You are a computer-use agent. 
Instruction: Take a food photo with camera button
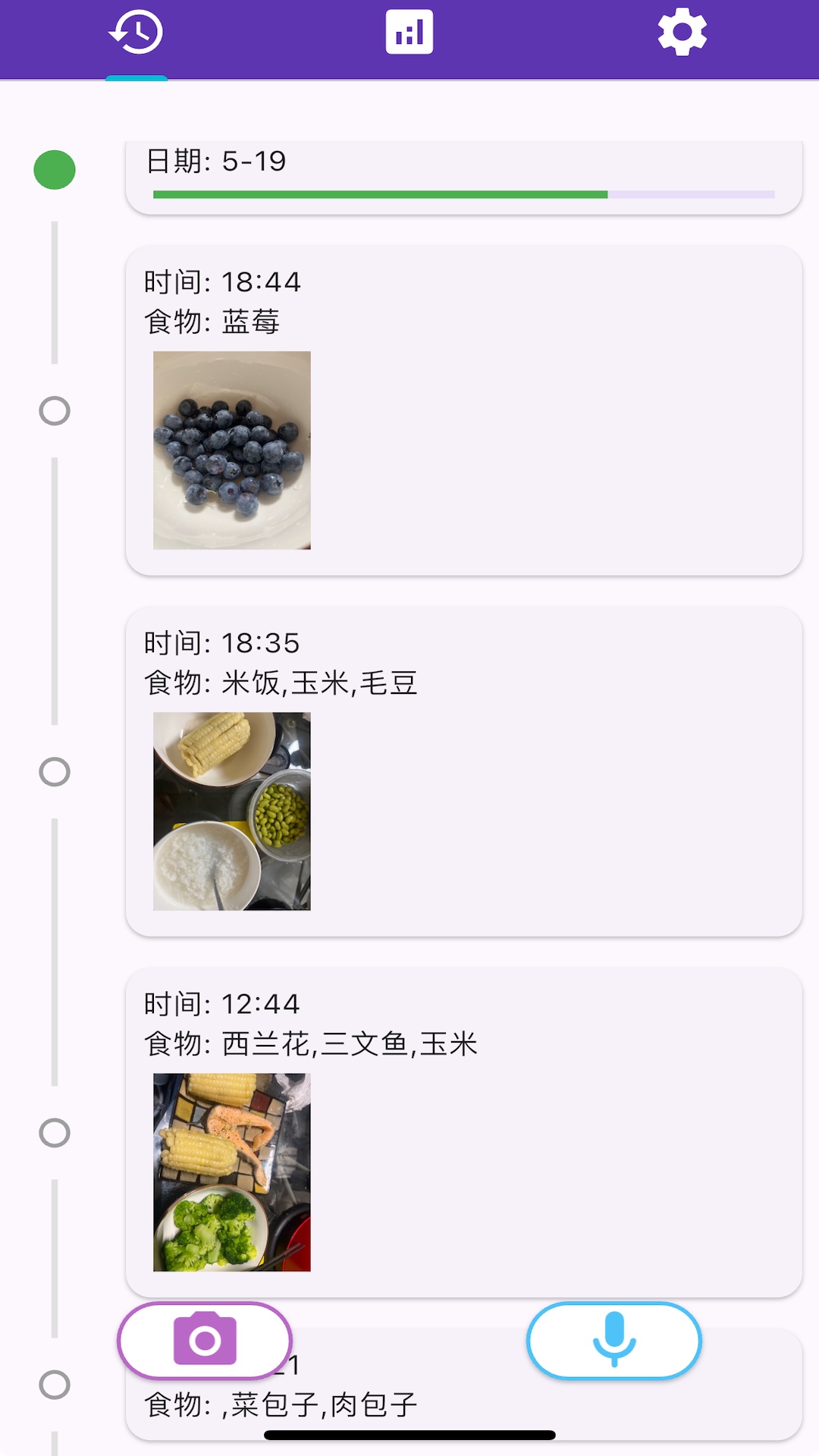(x=205, y=1340)
